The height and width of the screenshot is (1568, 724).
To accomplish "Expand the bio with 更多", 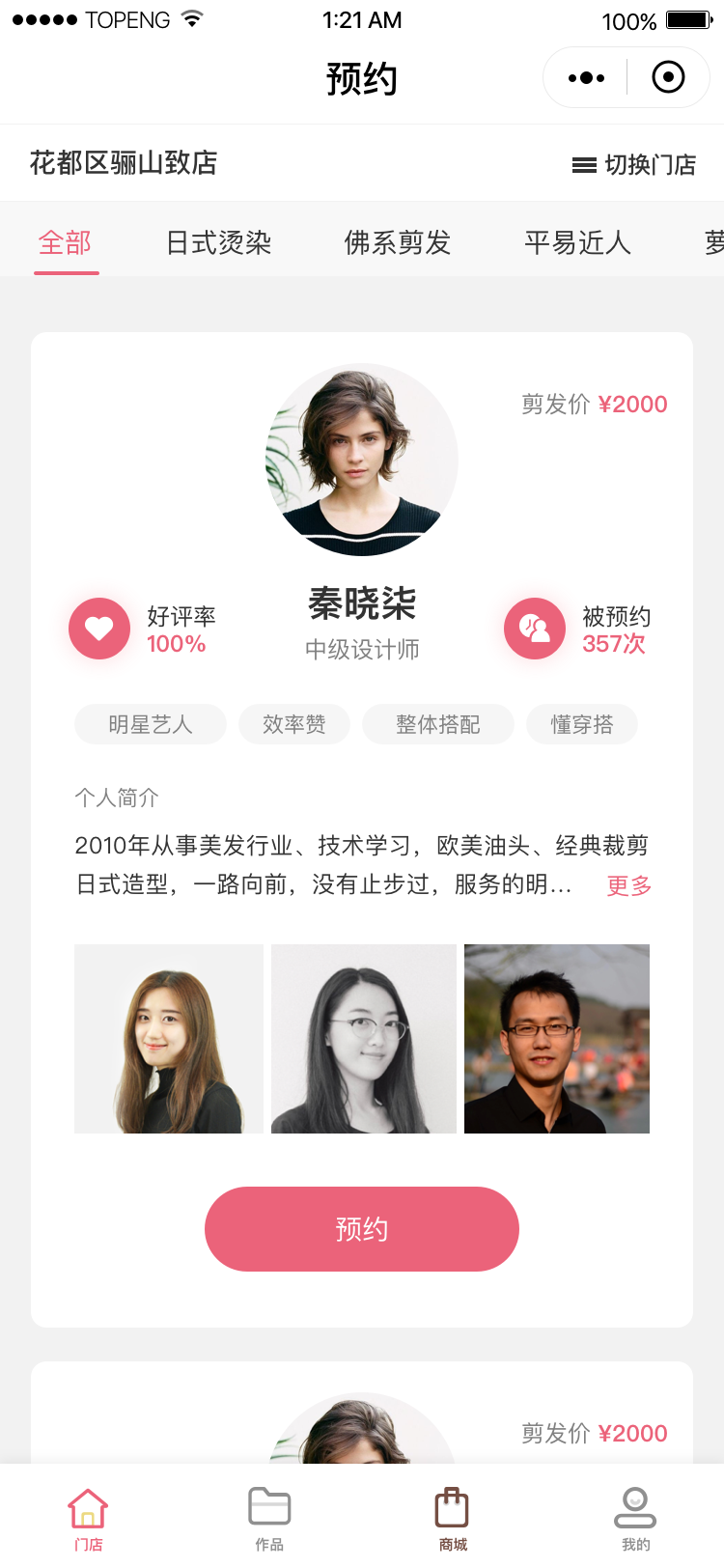I will 628,885.
